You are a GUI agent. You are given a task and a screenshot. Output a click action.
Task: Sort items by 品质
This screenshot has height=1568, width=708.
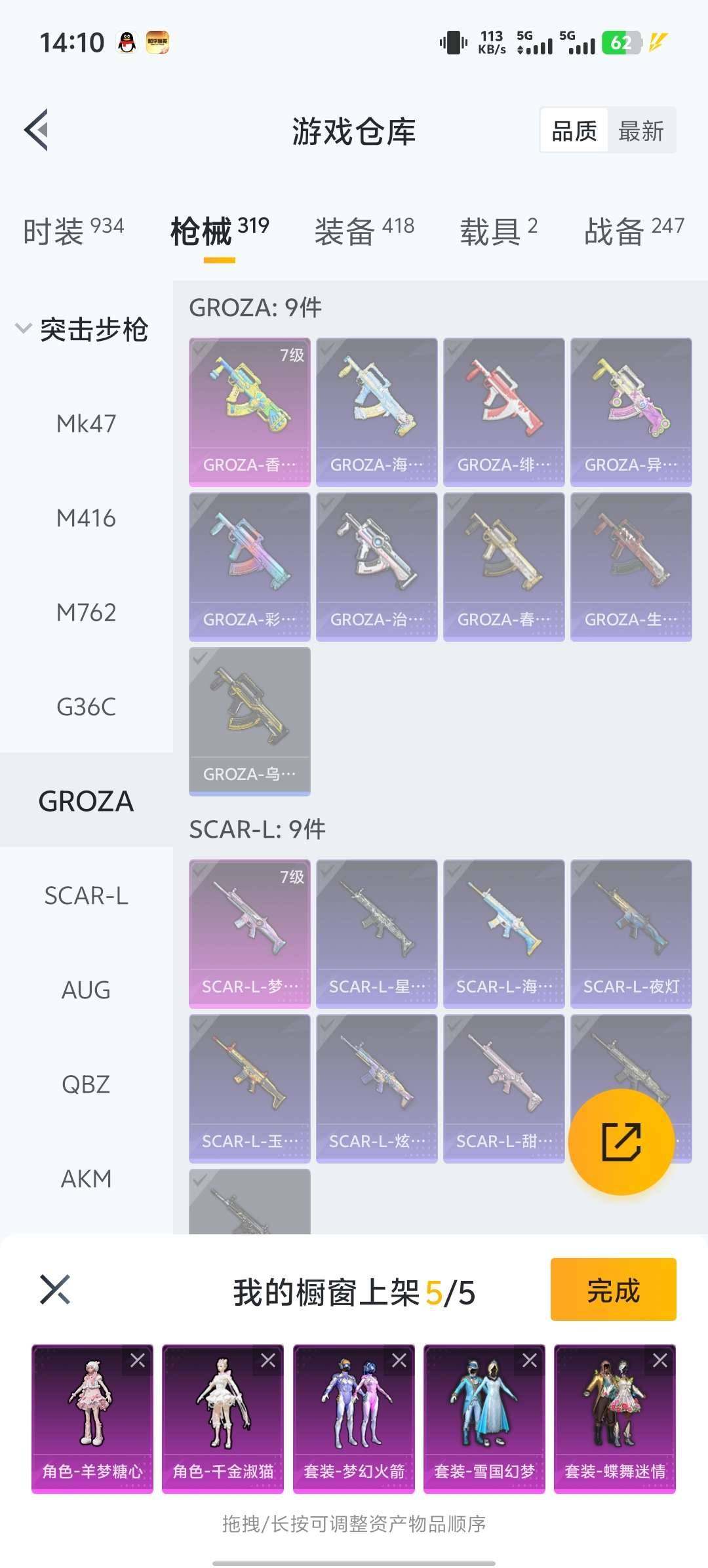(574, 131)
